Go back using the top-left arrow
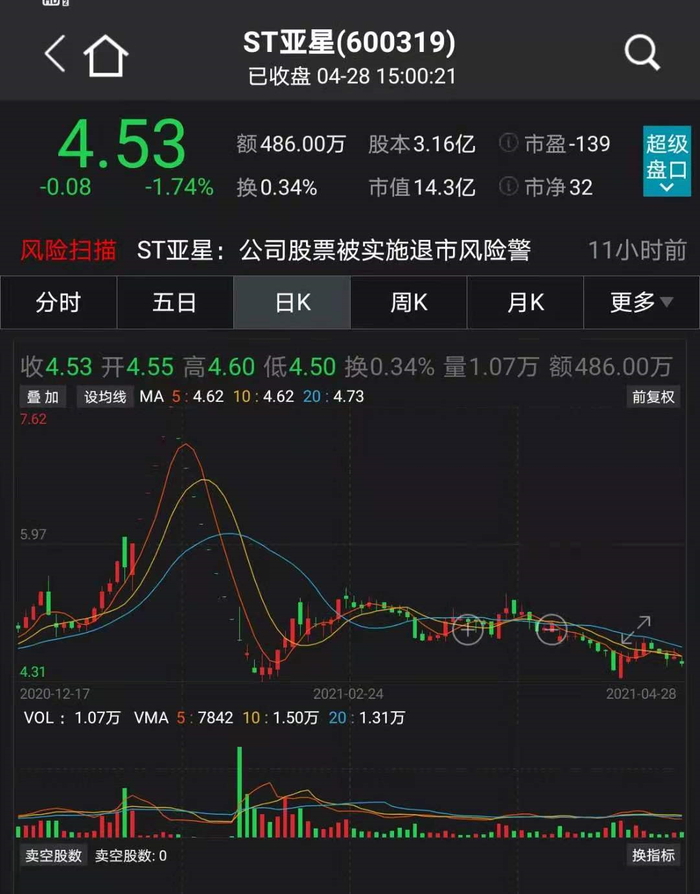The width and height of the screenshot is (700, 894). [55, 53]
